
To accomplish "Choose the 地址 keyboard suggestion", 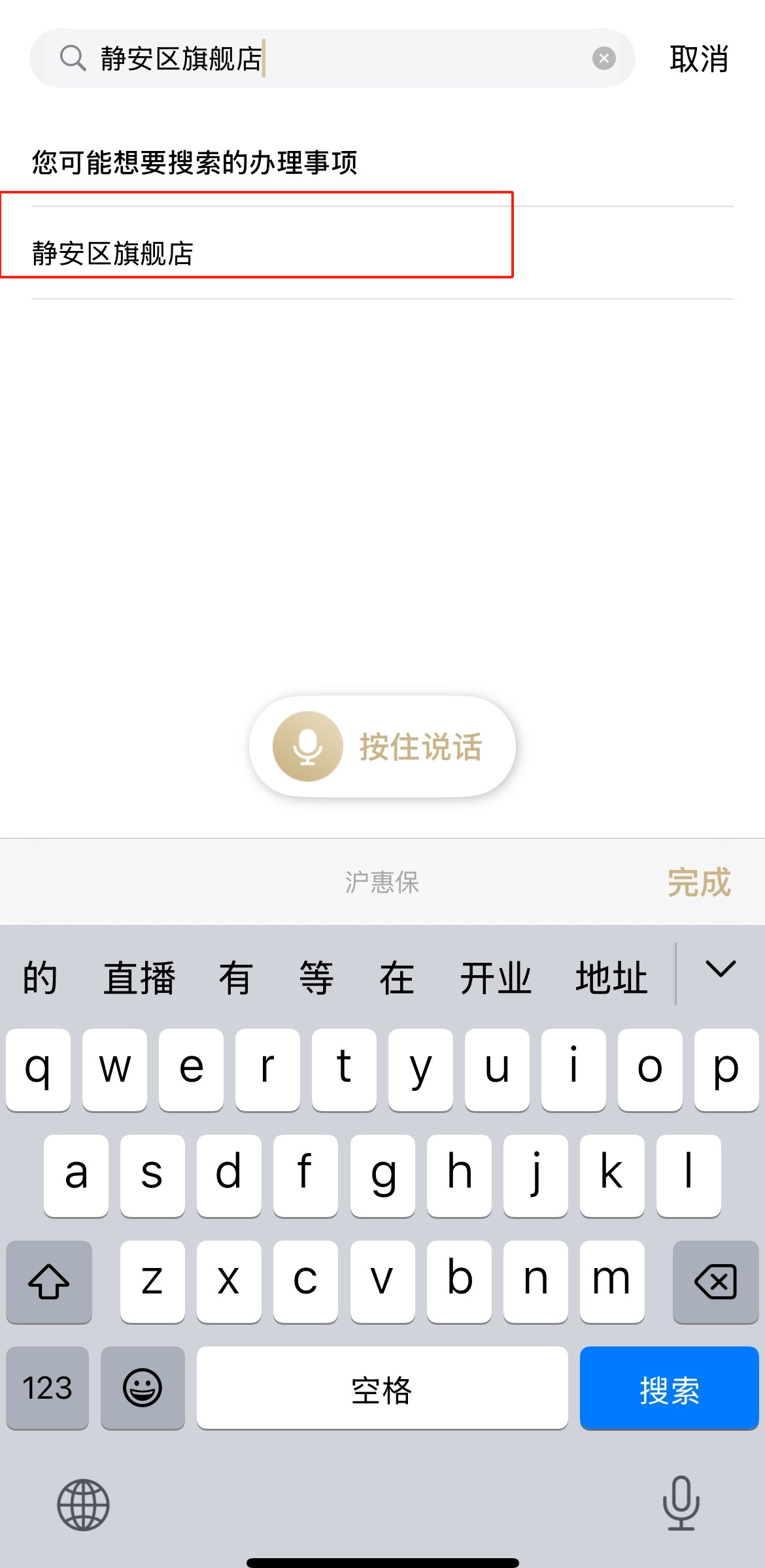I will pyautogui.click(x=611, y=978).
